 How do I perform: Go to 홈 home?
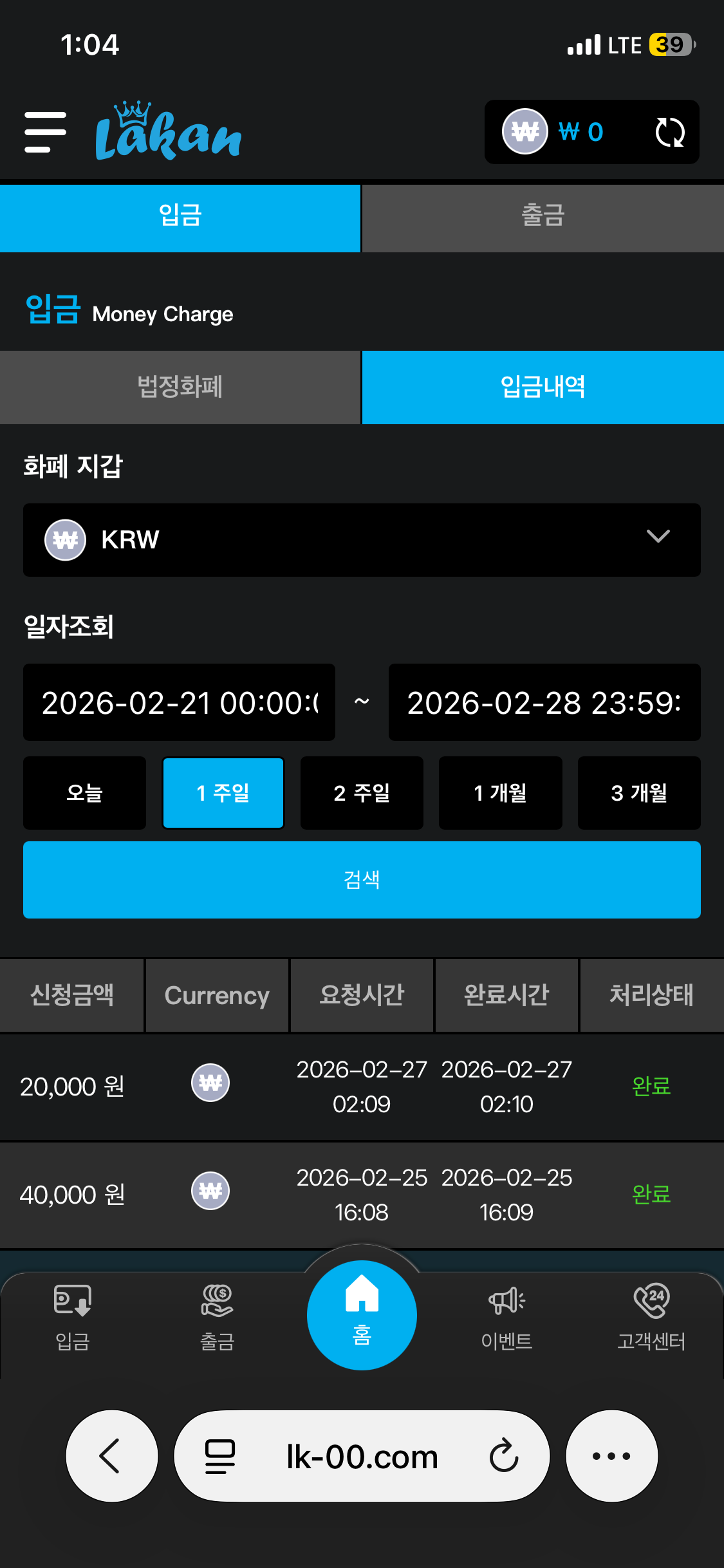[x=362, y=1314]
